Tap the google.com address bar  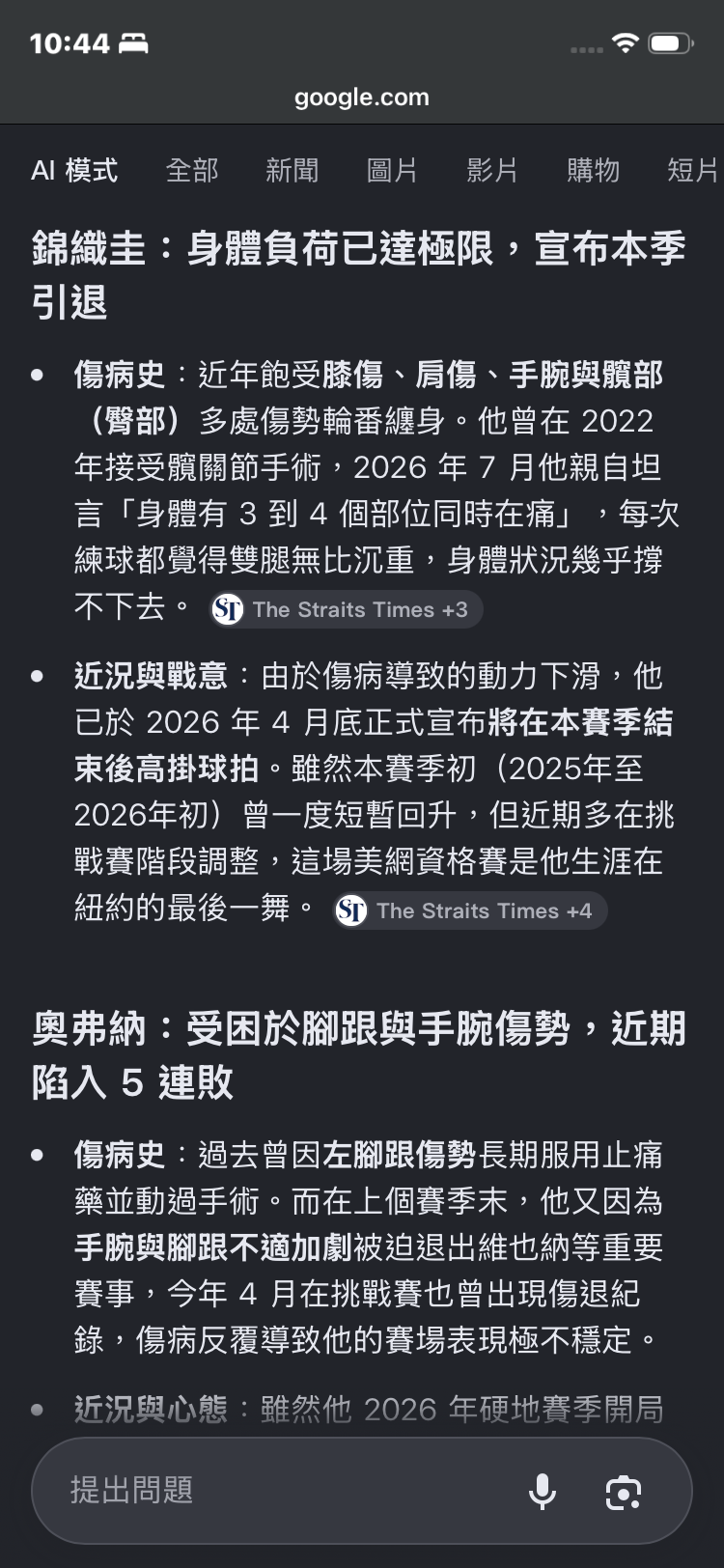click(362, 98)
